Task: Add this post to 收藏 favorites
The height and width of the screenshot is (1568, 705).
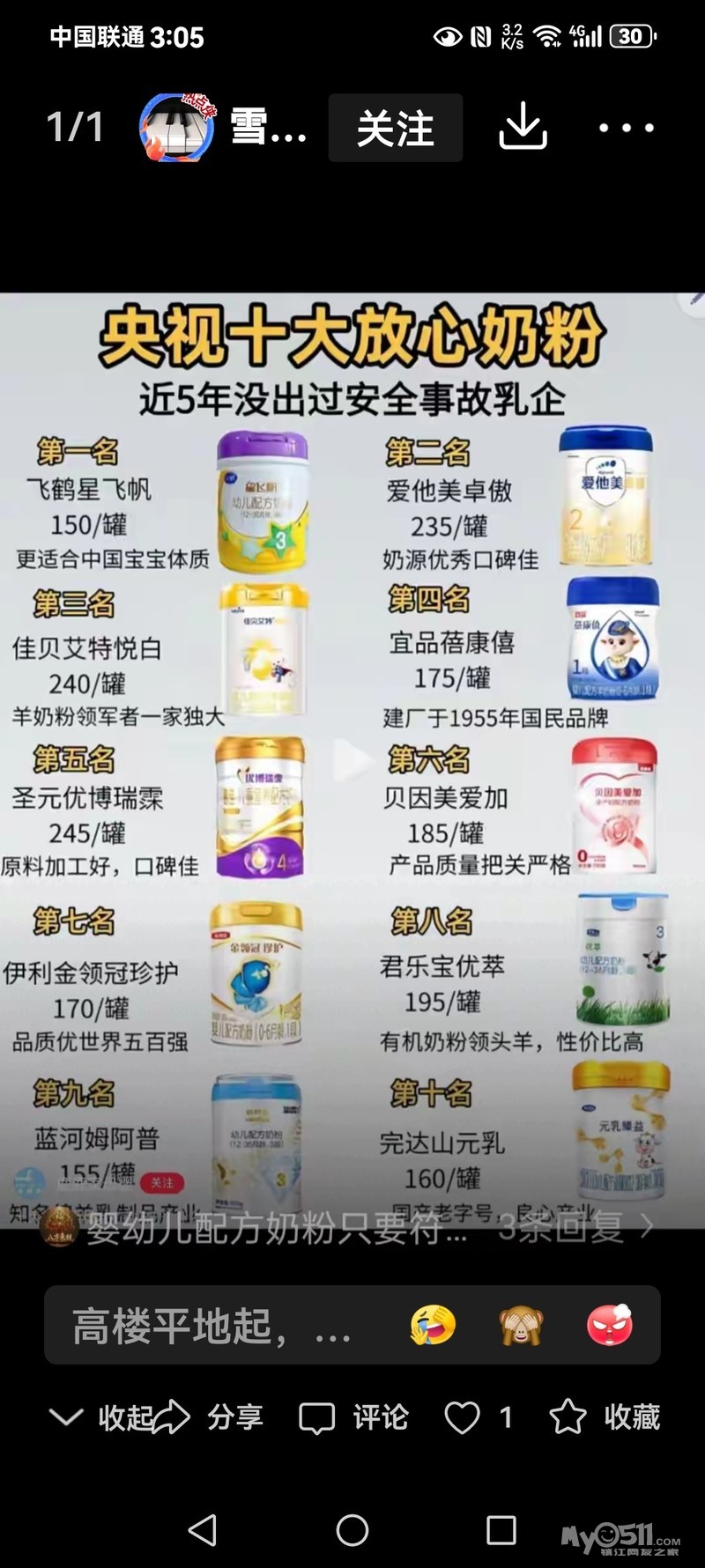Action: click(605, 1417)
